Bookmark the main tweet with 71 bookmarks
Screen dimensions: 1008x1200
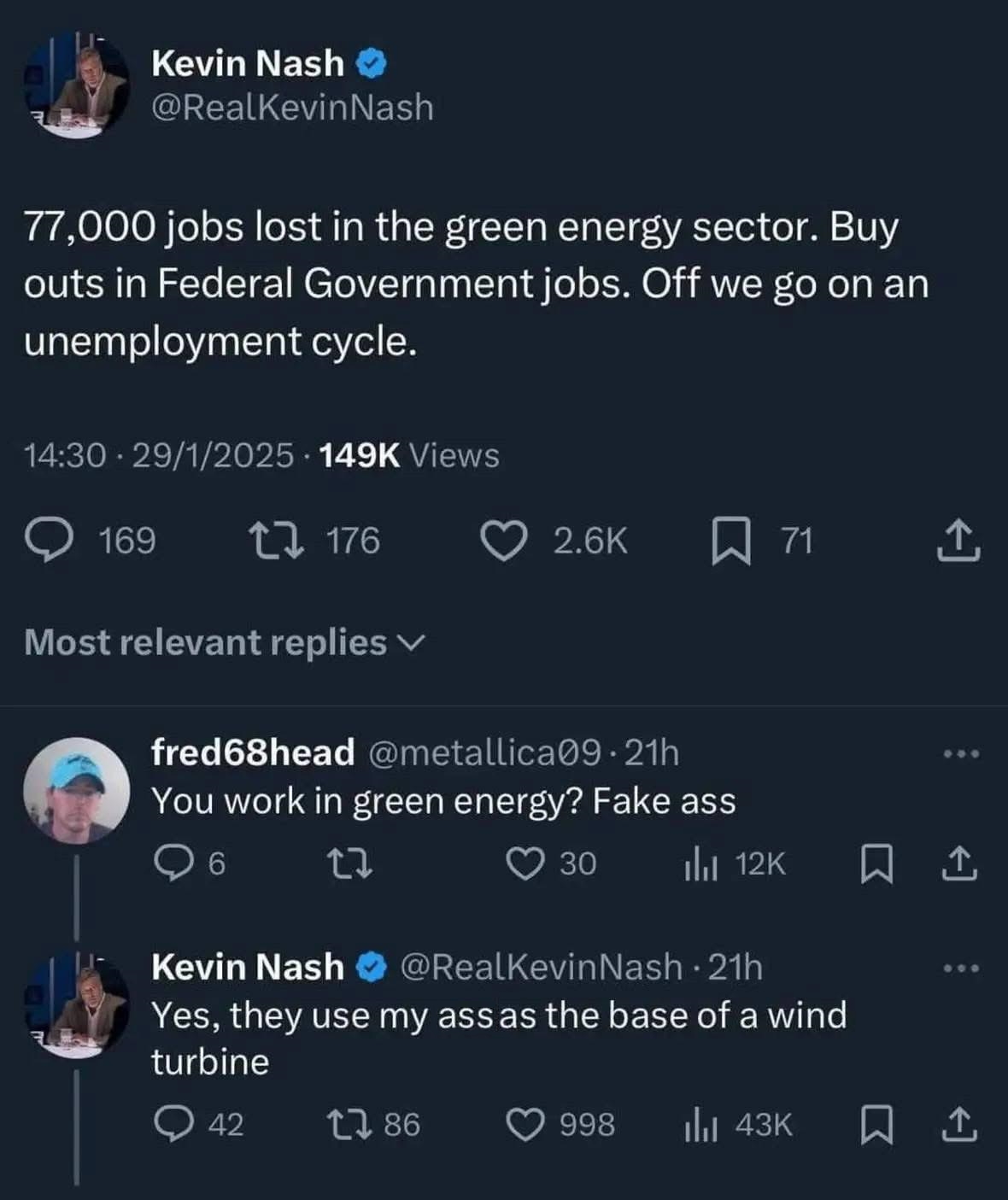731,543
